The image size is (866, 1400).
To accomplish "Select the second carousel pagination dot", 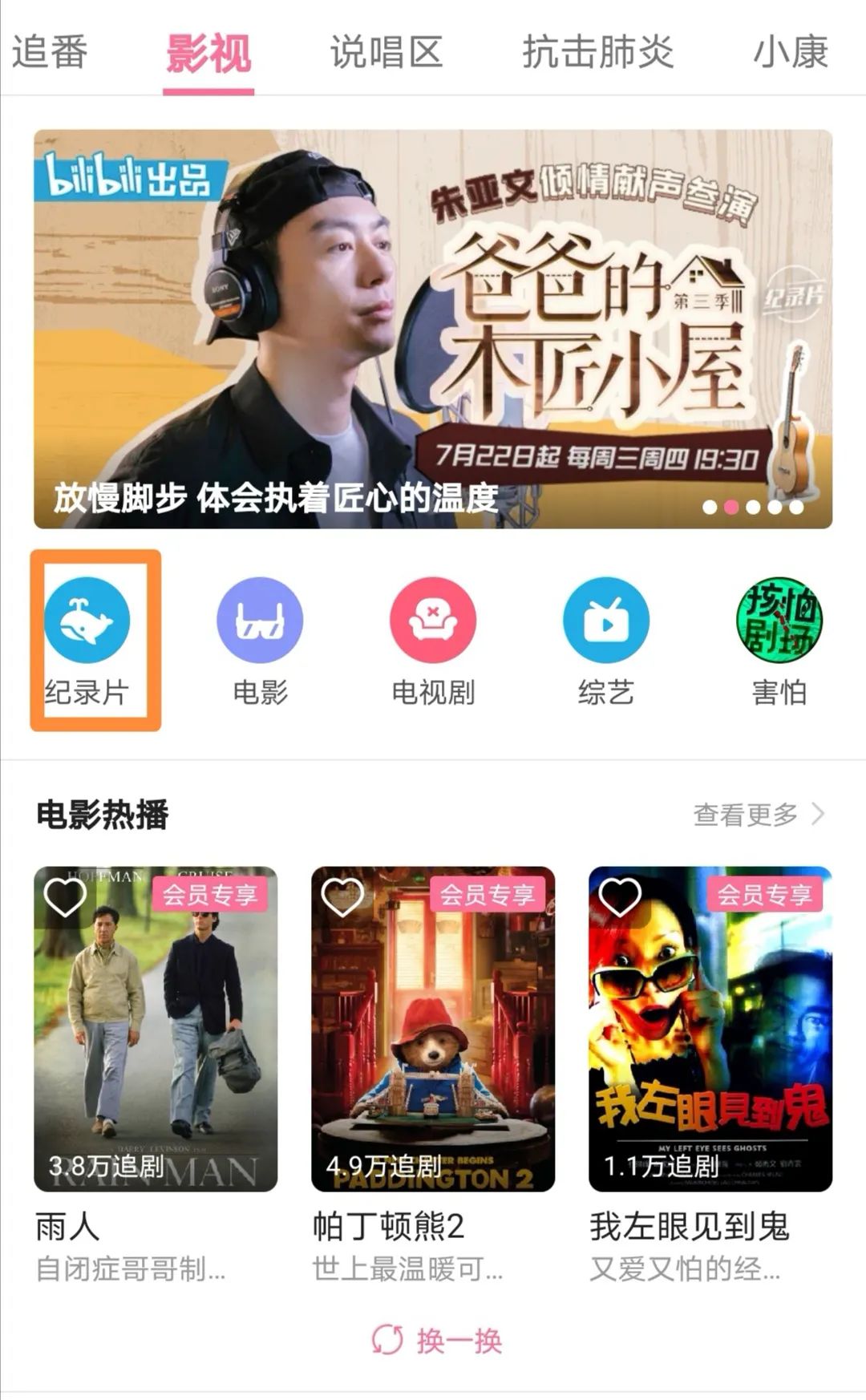I will 732,508.
